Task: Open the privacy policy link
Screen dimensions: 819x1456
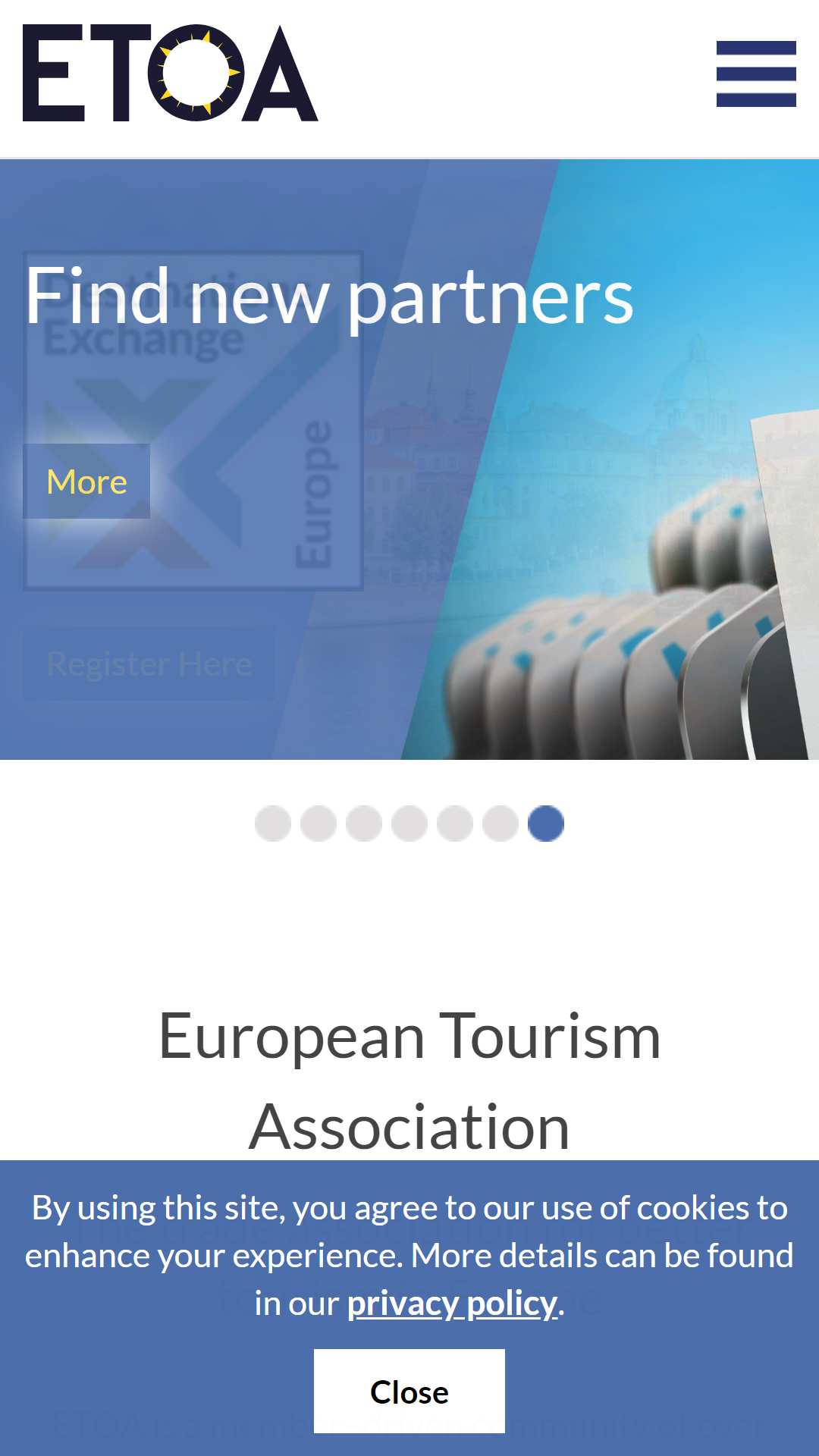Action: click(452, 1304)
